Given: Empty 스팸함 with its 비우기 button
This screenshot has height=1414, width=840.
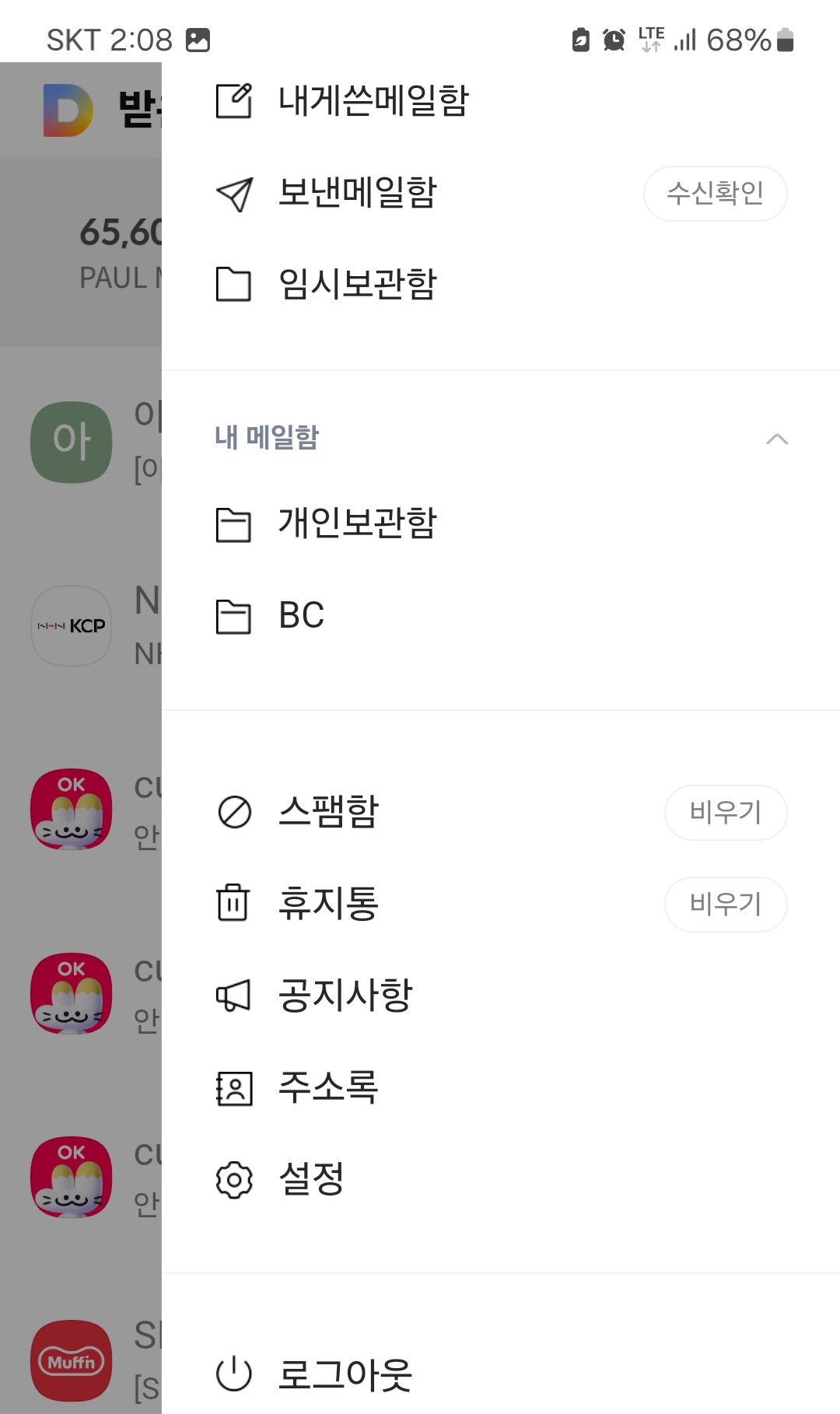Looking at the screenshot, I should (x=725, y=813).
